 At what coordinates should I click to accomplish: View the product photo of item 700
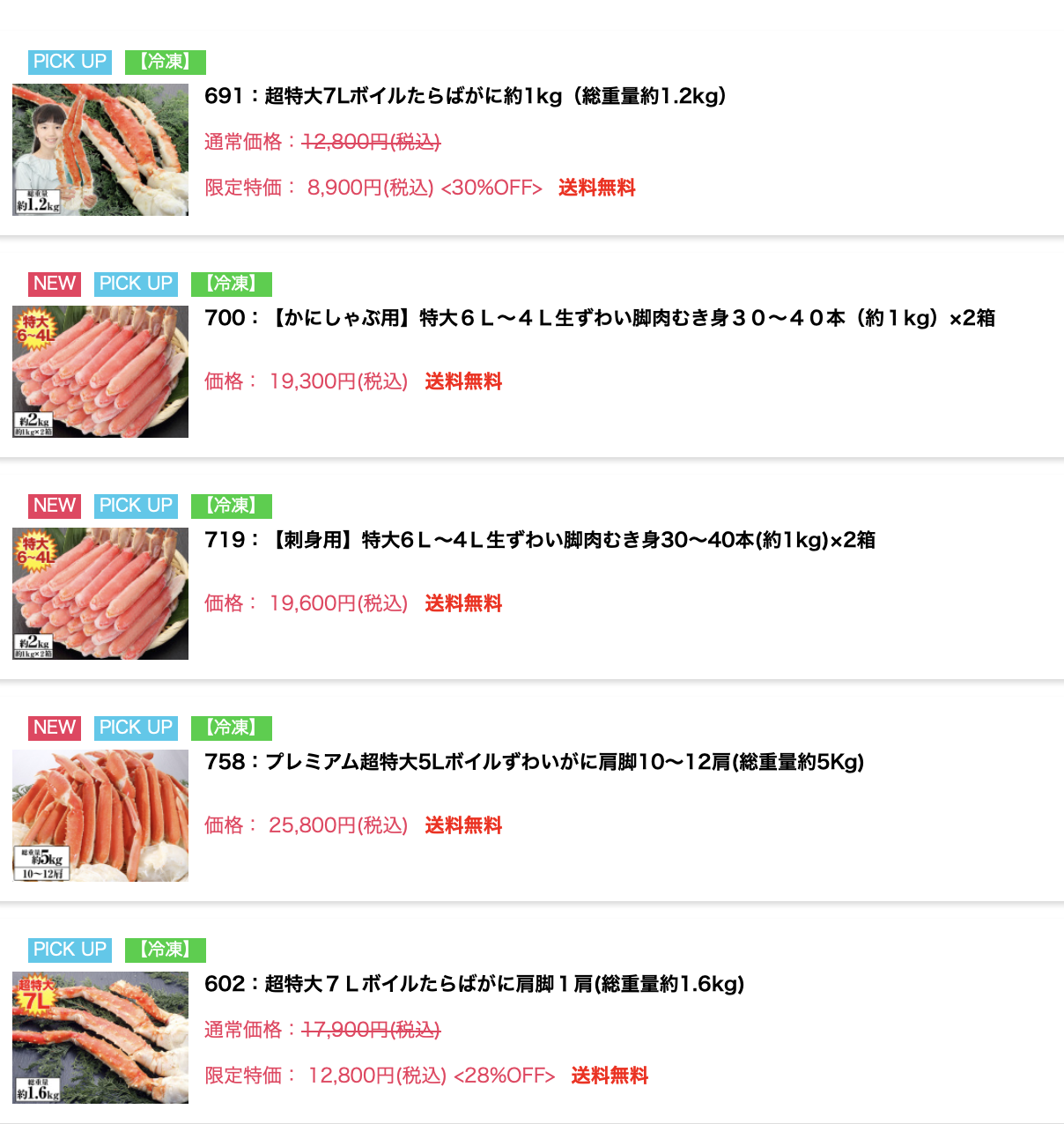[100, 372]
